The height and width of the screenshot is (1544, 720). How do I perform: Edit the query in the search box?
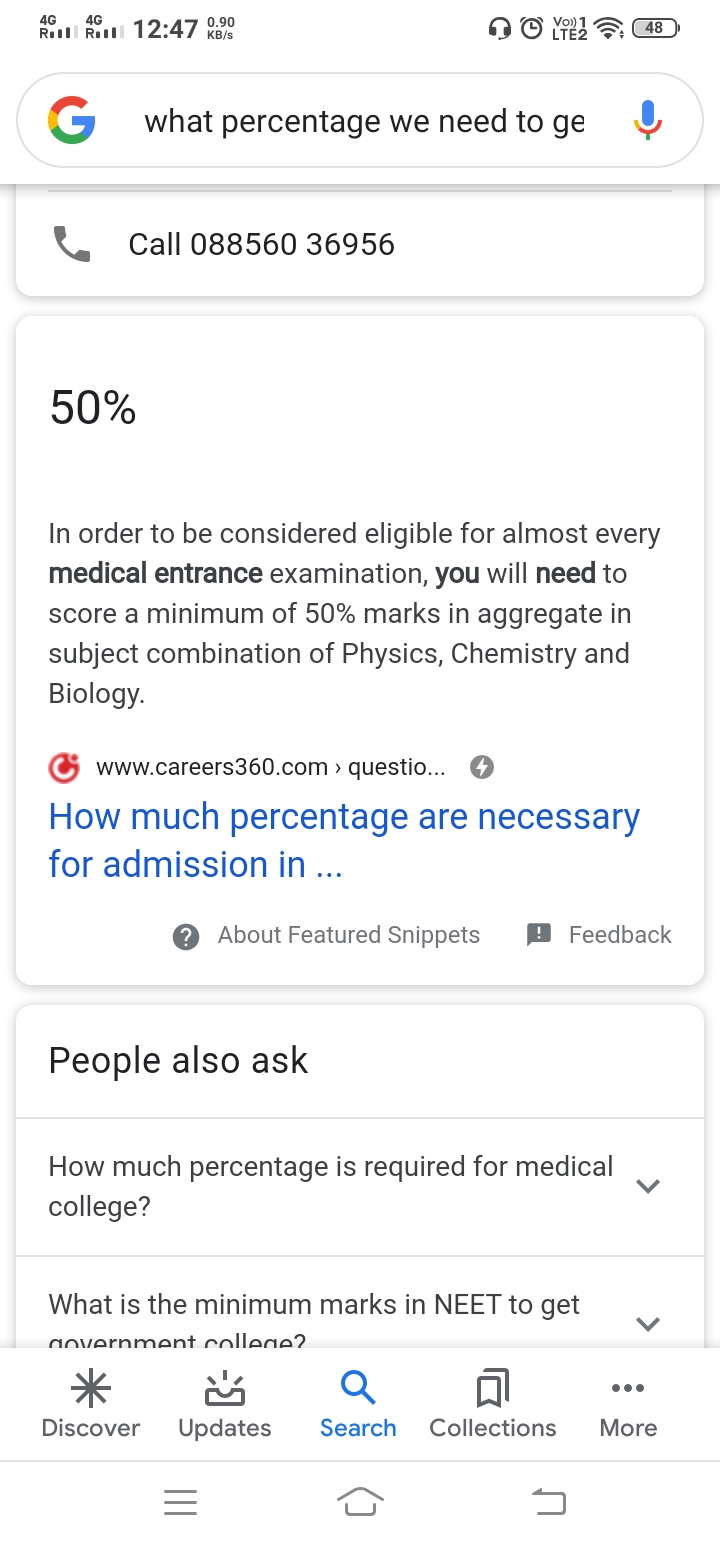pos(365,122)
